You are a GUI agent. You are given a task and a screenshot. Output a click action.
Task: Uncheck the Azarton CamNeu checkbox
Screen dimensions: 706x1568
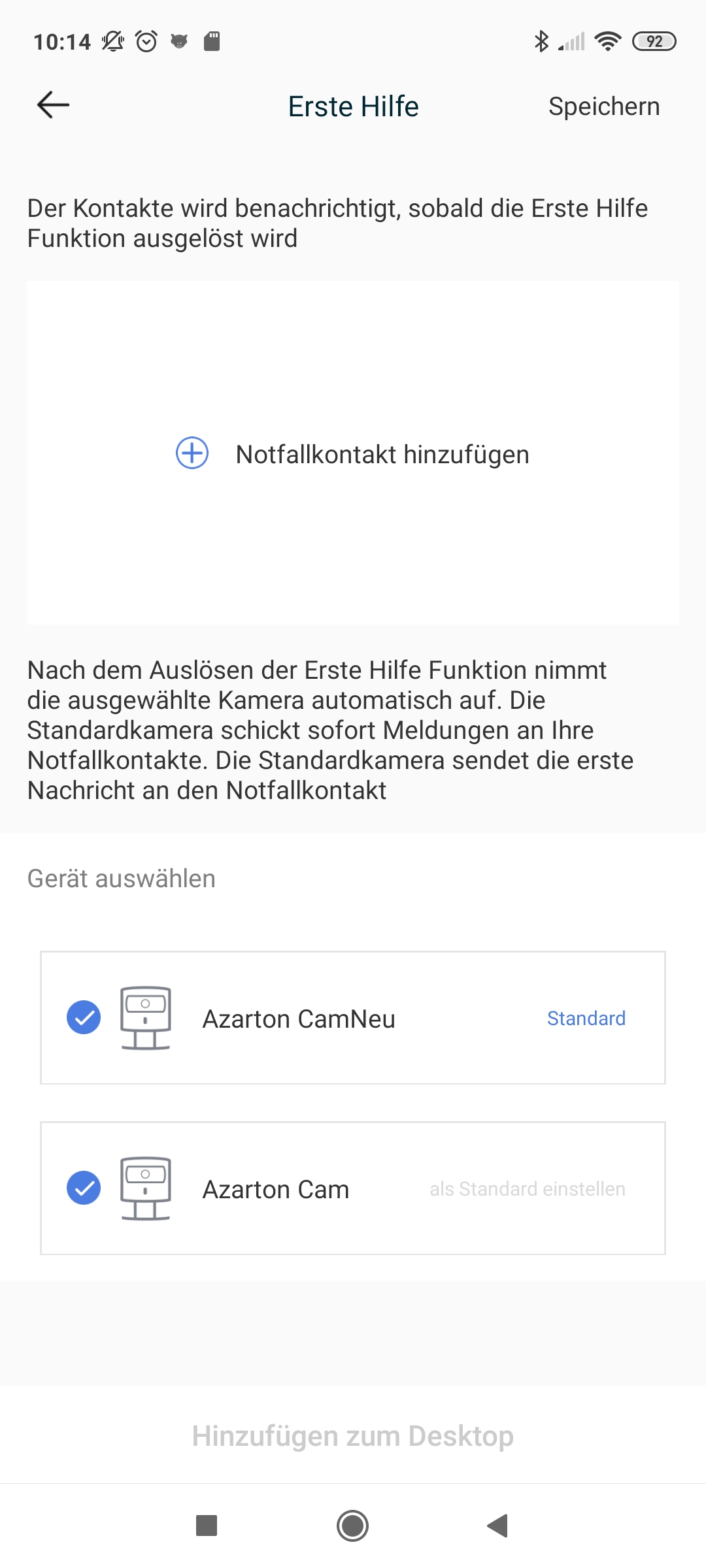[x=84, y=1017]
